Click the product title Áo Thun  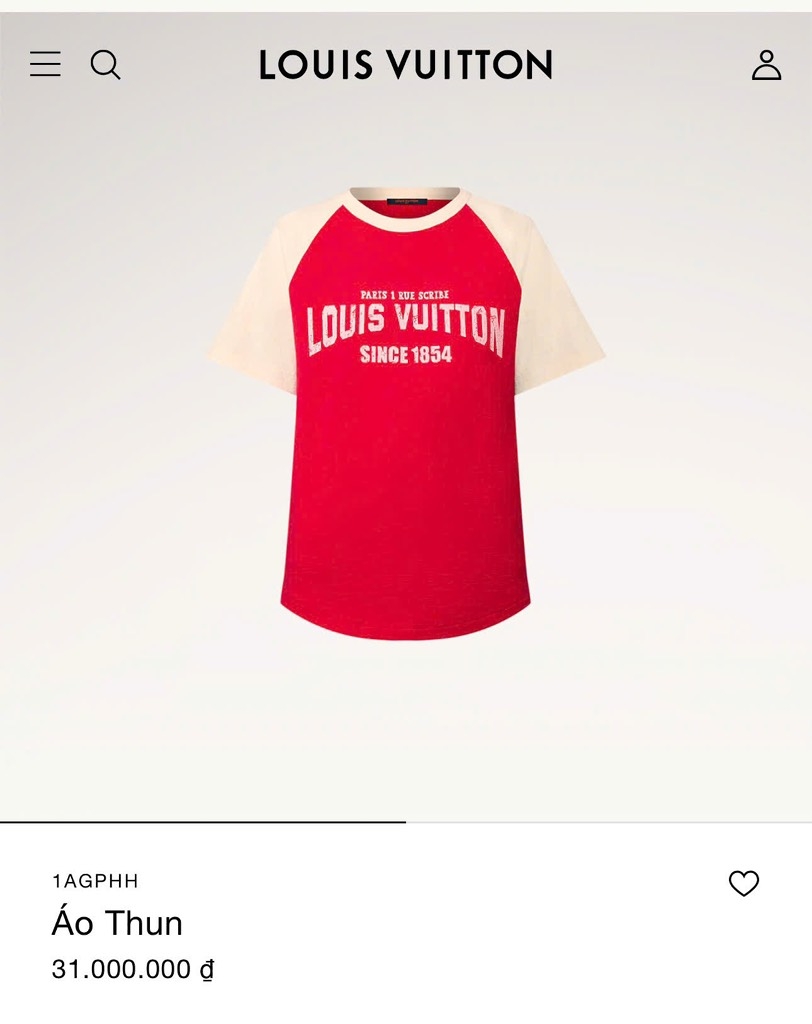pyautogui.click(x=115, y=924)
